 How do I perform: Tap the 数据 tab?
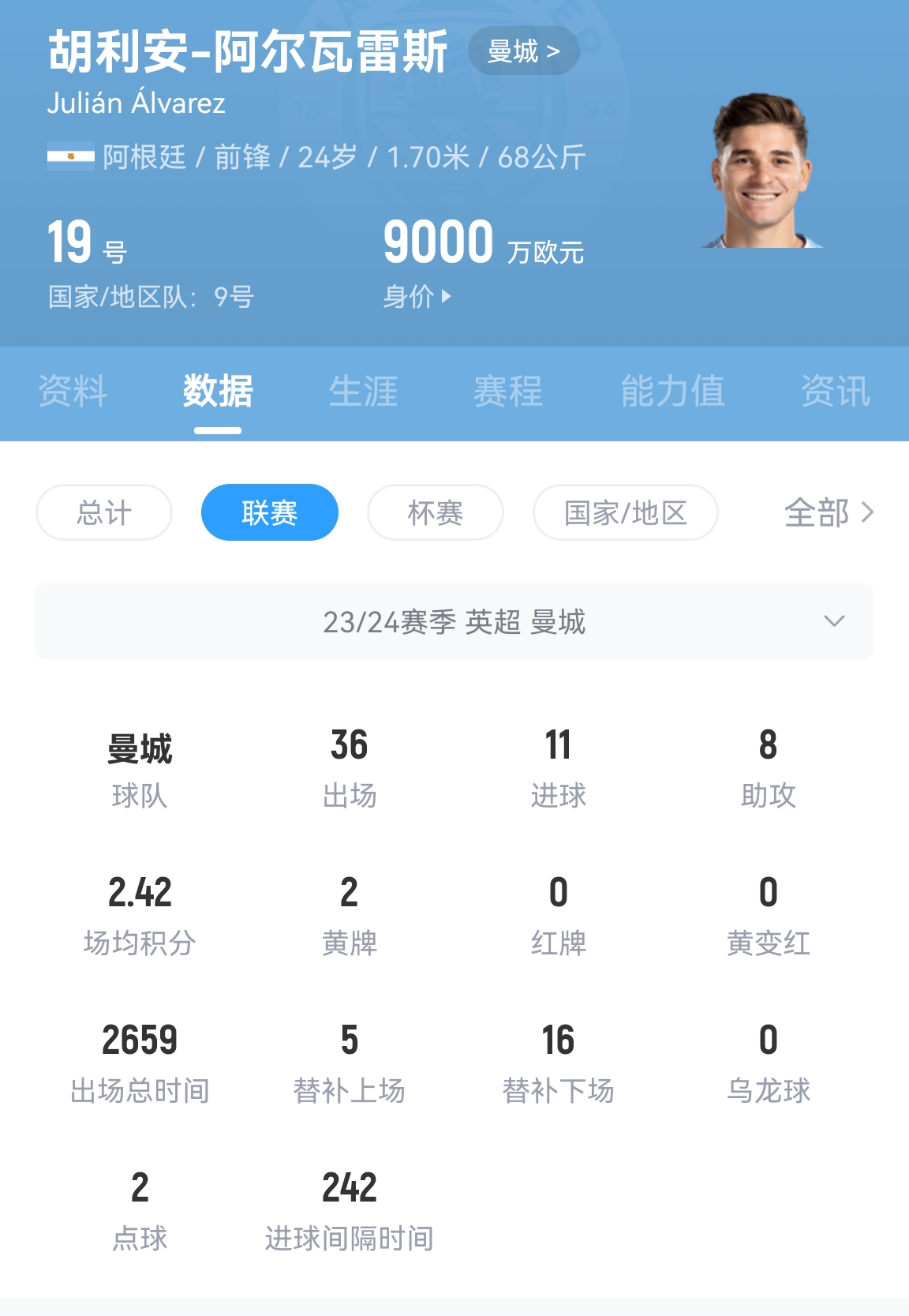(218, 392)
